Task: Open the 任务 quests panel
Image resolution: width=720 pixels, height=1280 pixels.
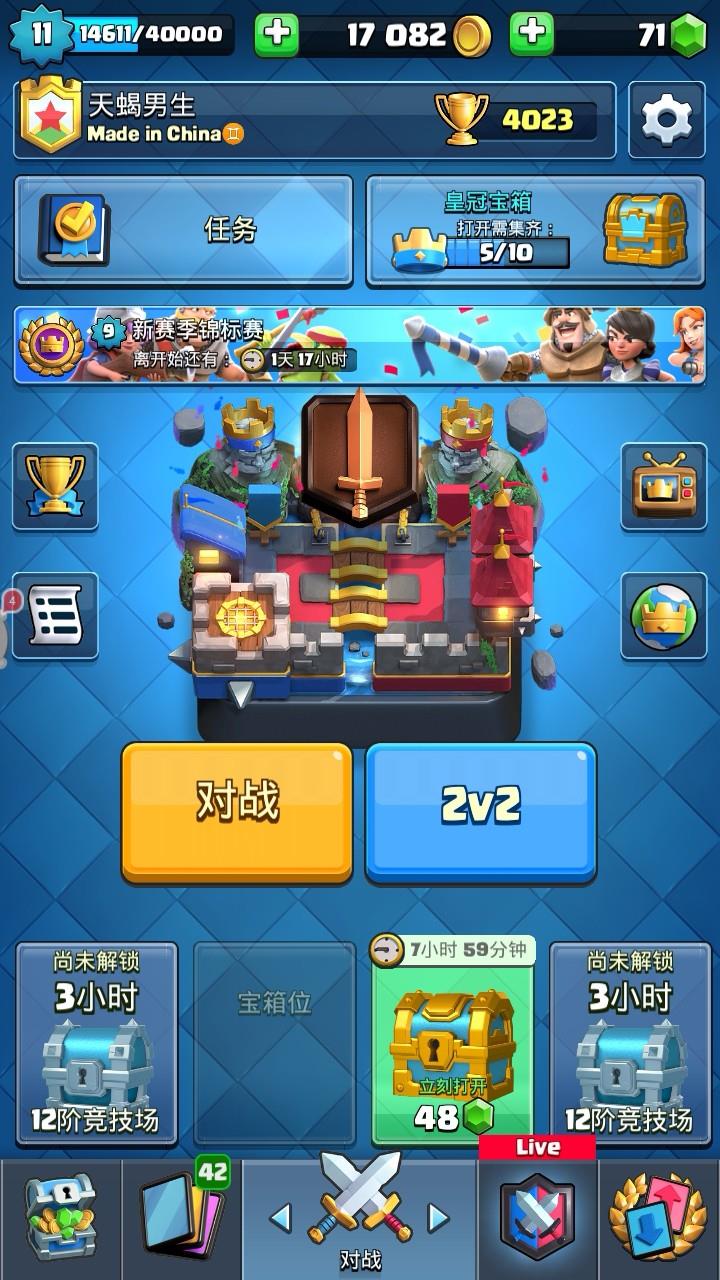Action: tap(184, 230)
